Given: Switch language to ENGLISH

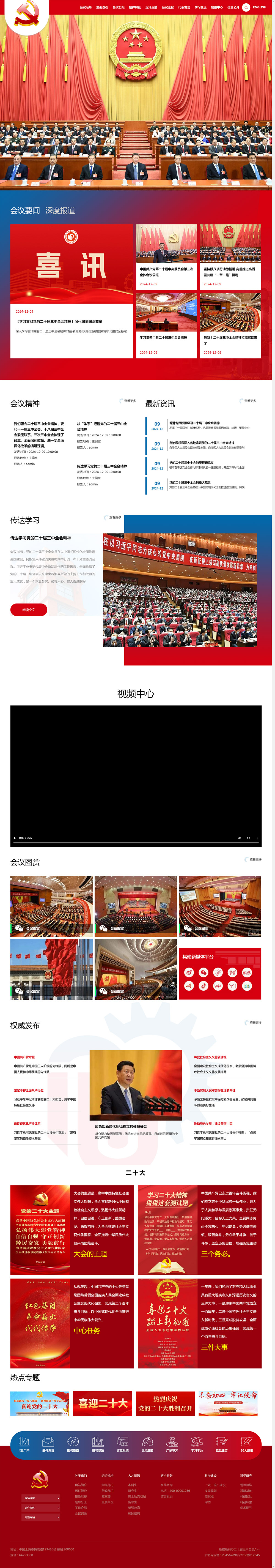Looking at the screenshot, I should pyautogui.click(x=260, y=7).
